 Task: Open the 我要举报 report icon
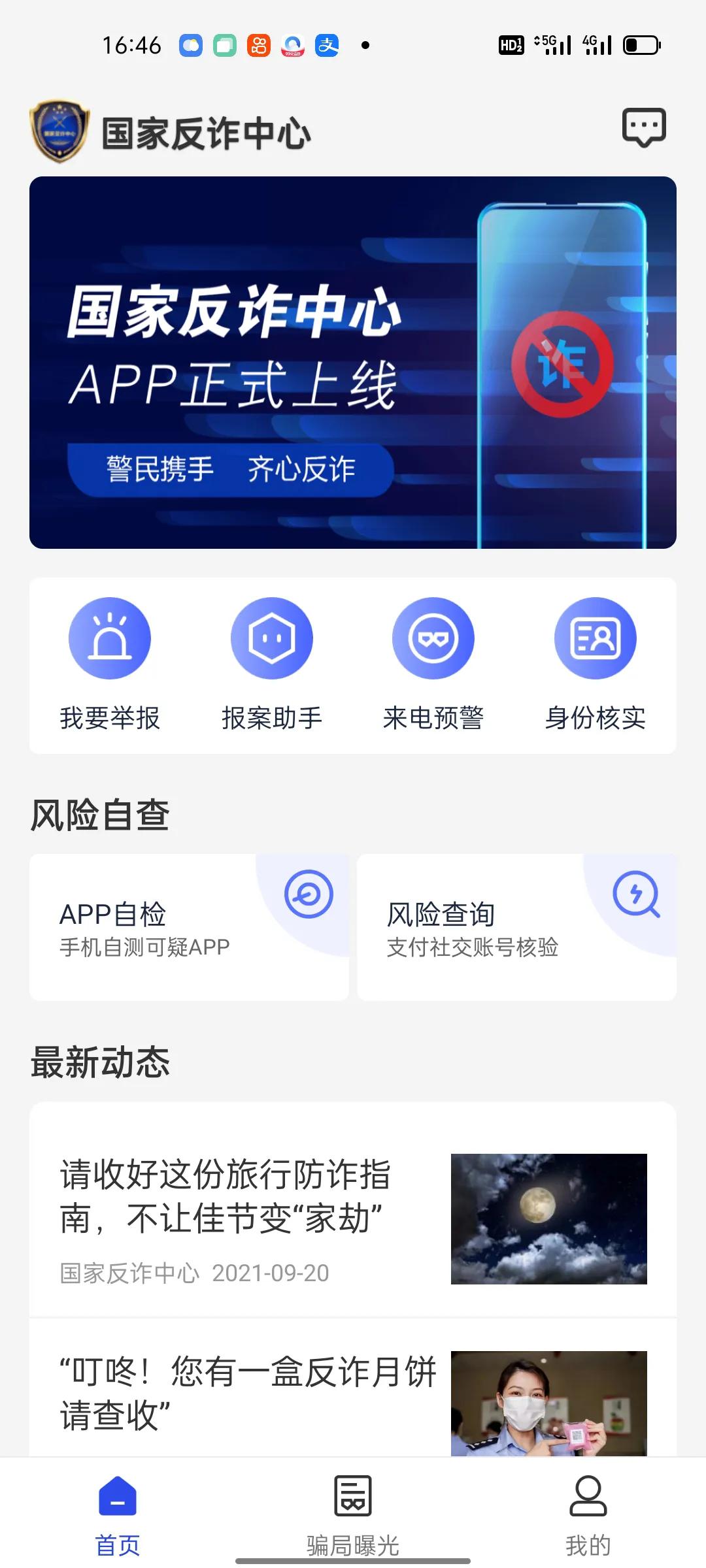pyautogui.click(x=110, y=638)
